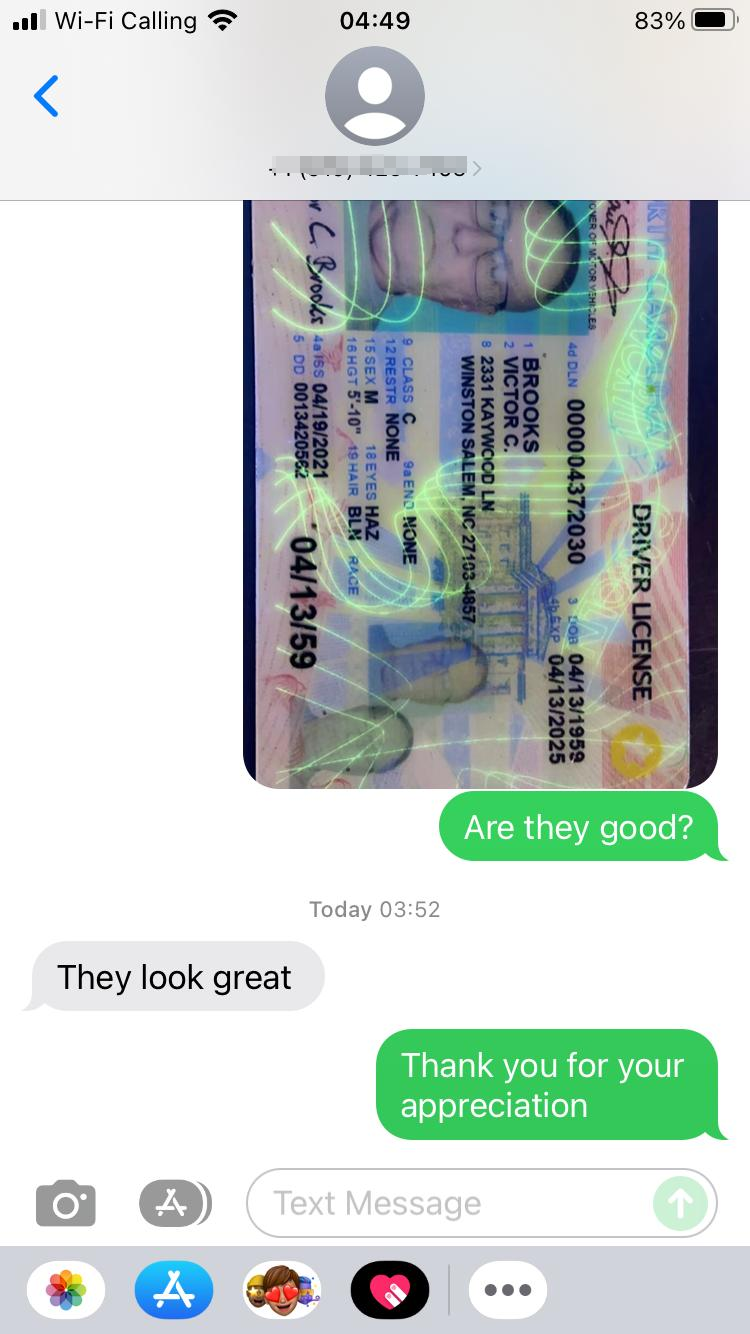Screen dimensions: 750x1334
Task: Open the Photos app in the drawer
Action: 66,1290
